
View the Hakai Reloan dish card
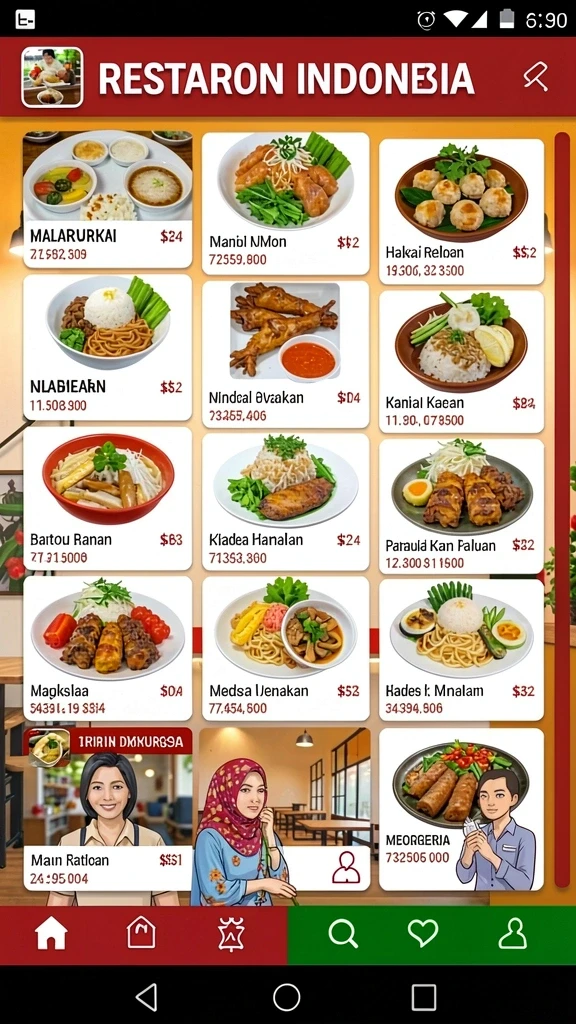pyautogui.click(x=461, y=212)
